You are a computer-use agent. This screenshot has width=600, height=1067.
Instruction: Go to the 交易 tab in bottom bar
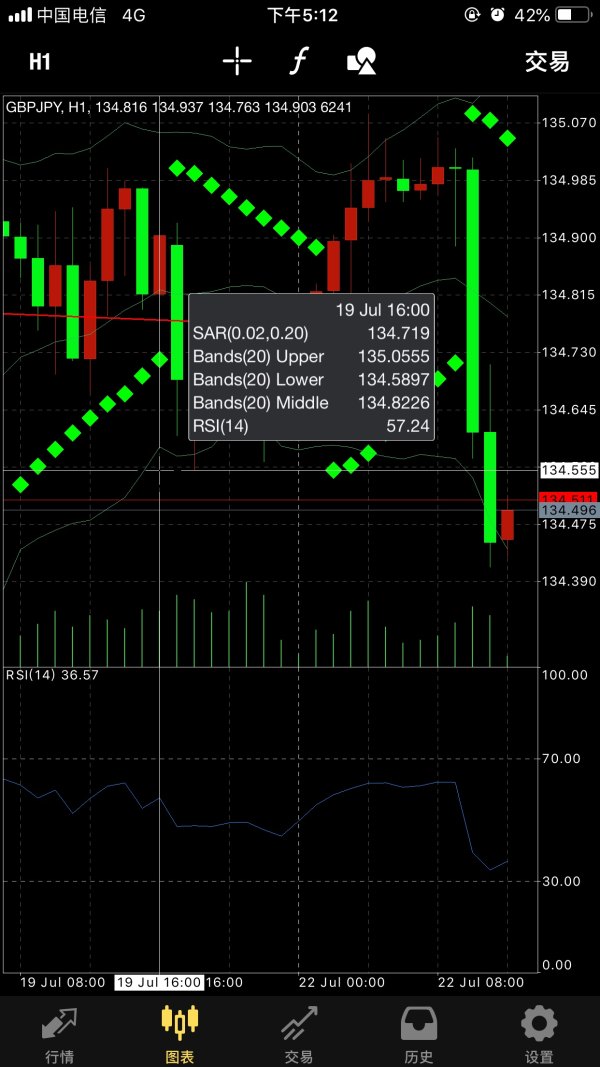coord(299,1034)
